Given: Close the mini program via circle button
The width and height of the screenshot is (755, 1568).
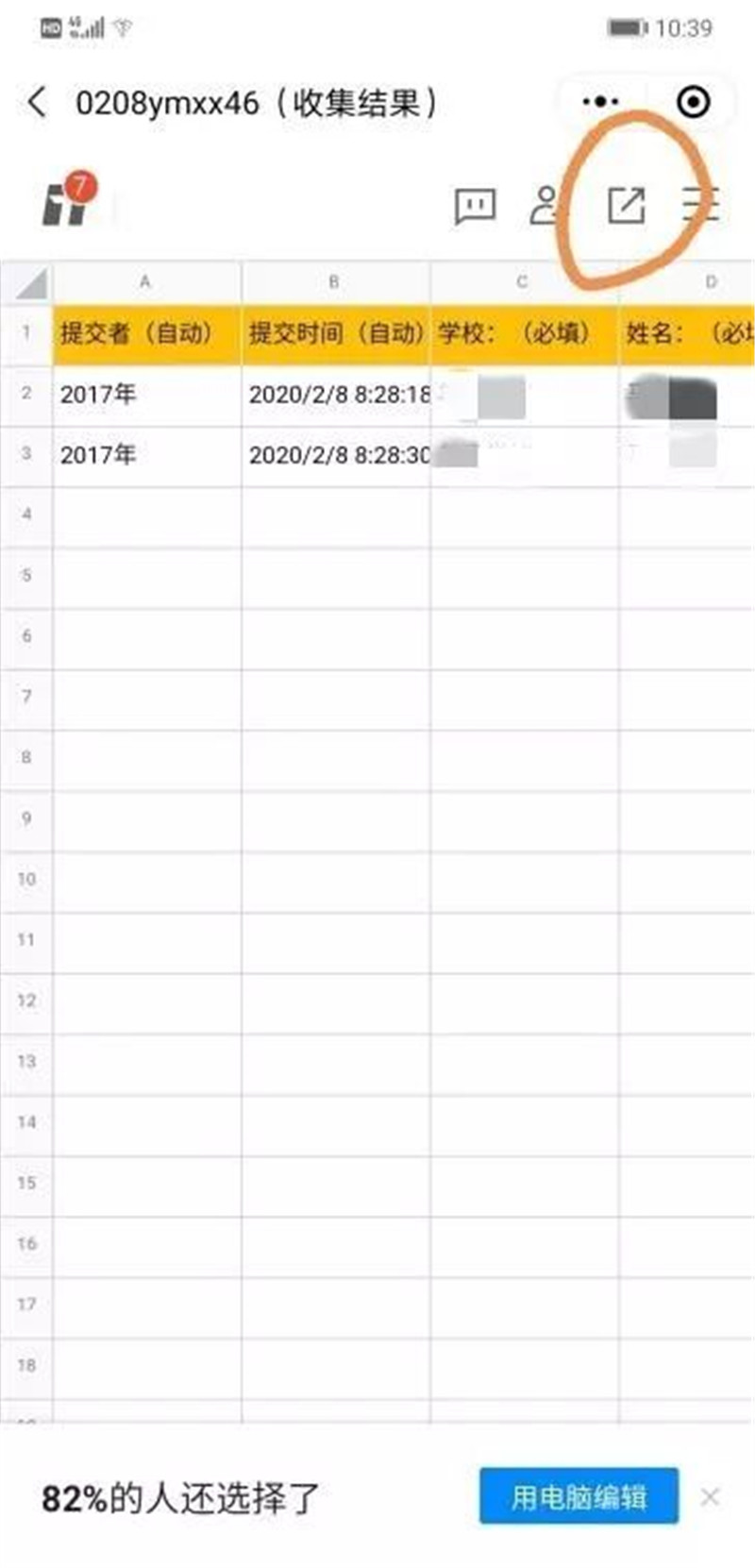Looking at the screenshot, I should 693,101.
